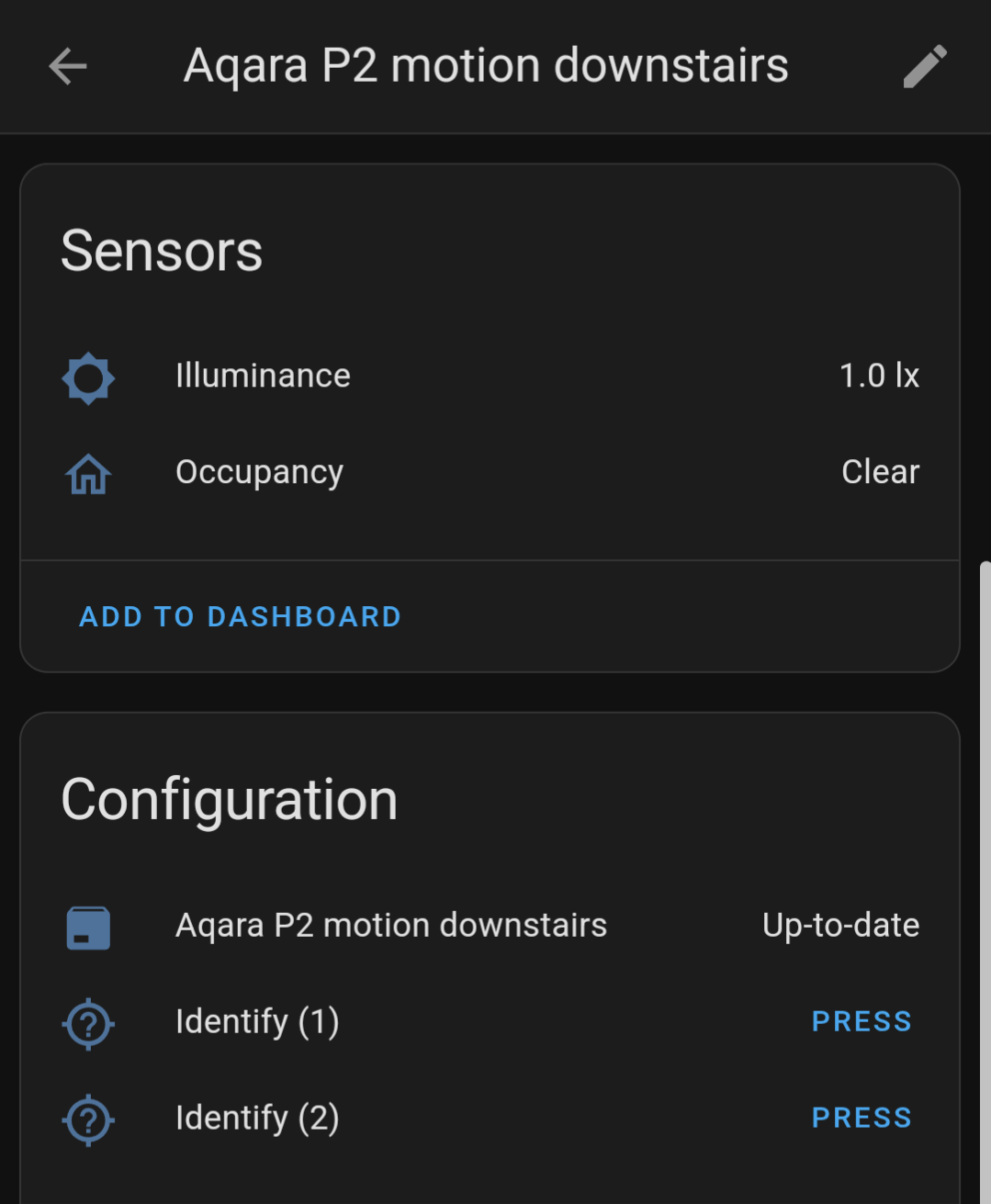
Task: Click the Illuminance brightness sensor icon
Action: click(88, 377)
